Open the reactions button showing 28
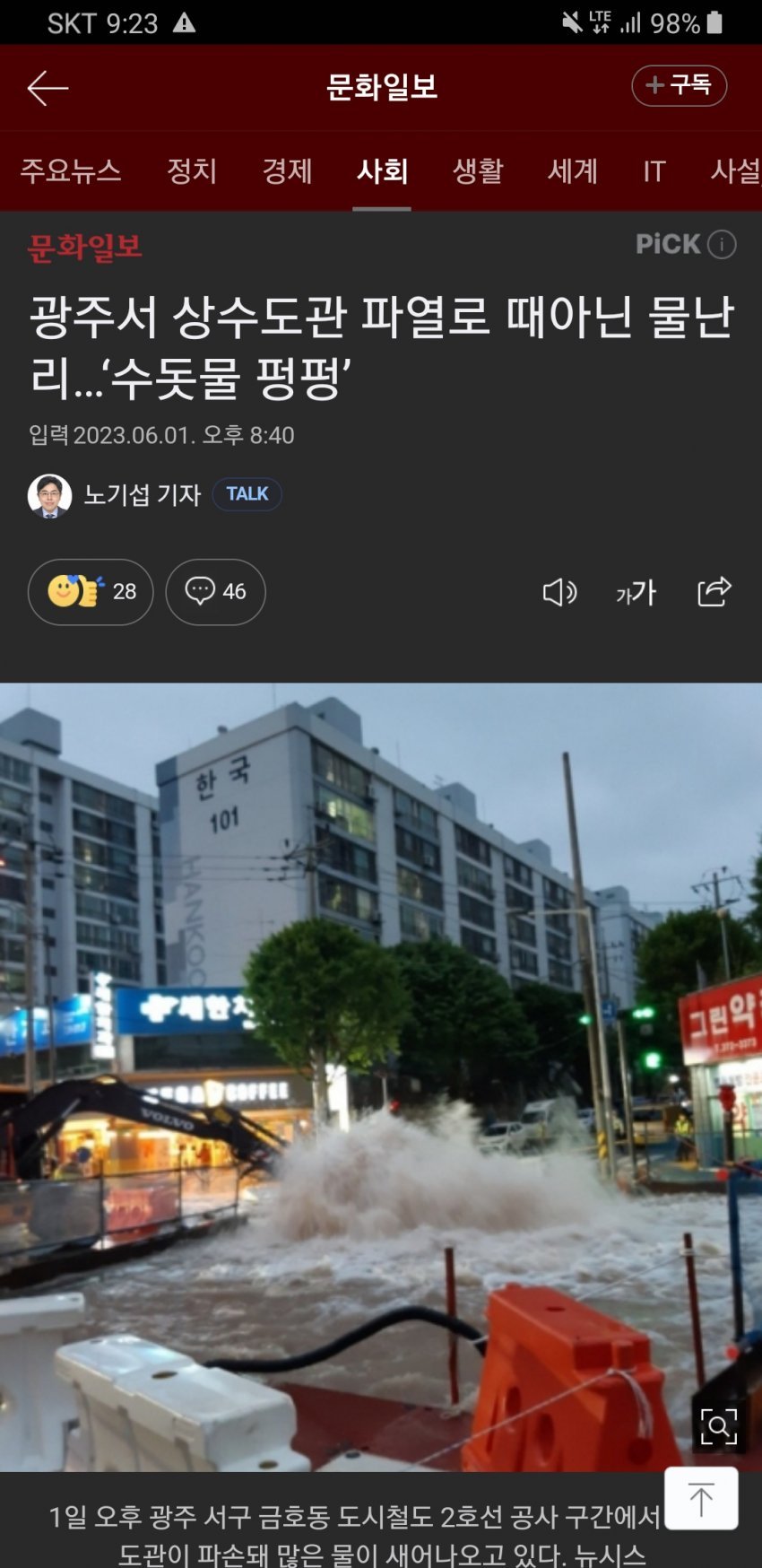The image size is (762, 1568). (91, 592)
